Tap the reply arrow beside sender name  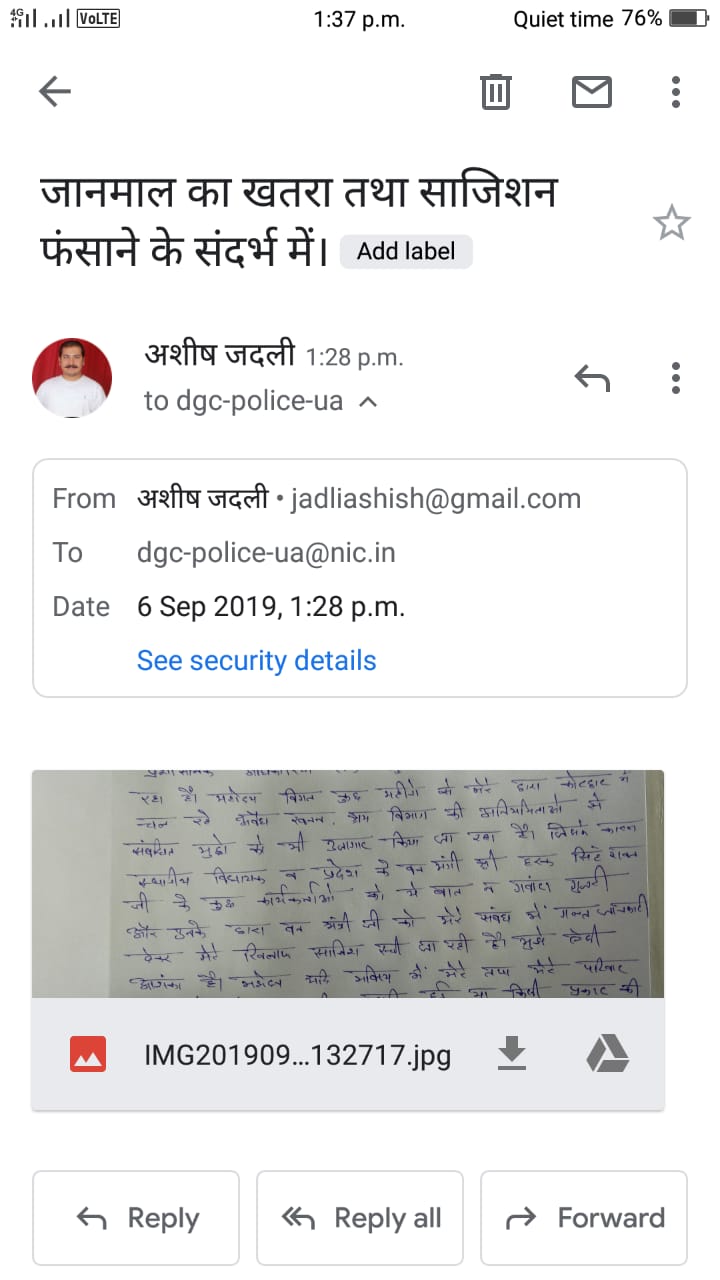click(x=592, y=378)
